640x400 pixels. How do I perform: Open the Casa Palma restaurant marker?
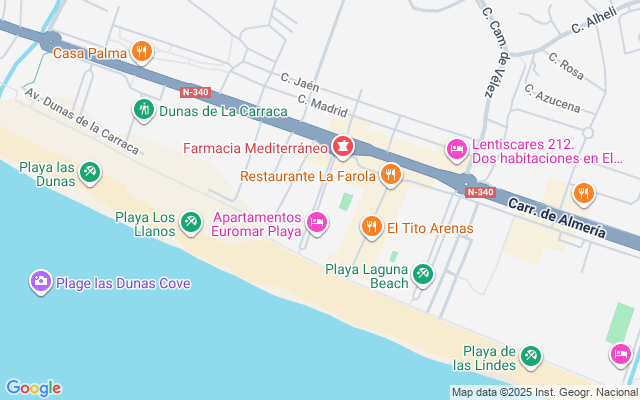click(x=142, y=52)
